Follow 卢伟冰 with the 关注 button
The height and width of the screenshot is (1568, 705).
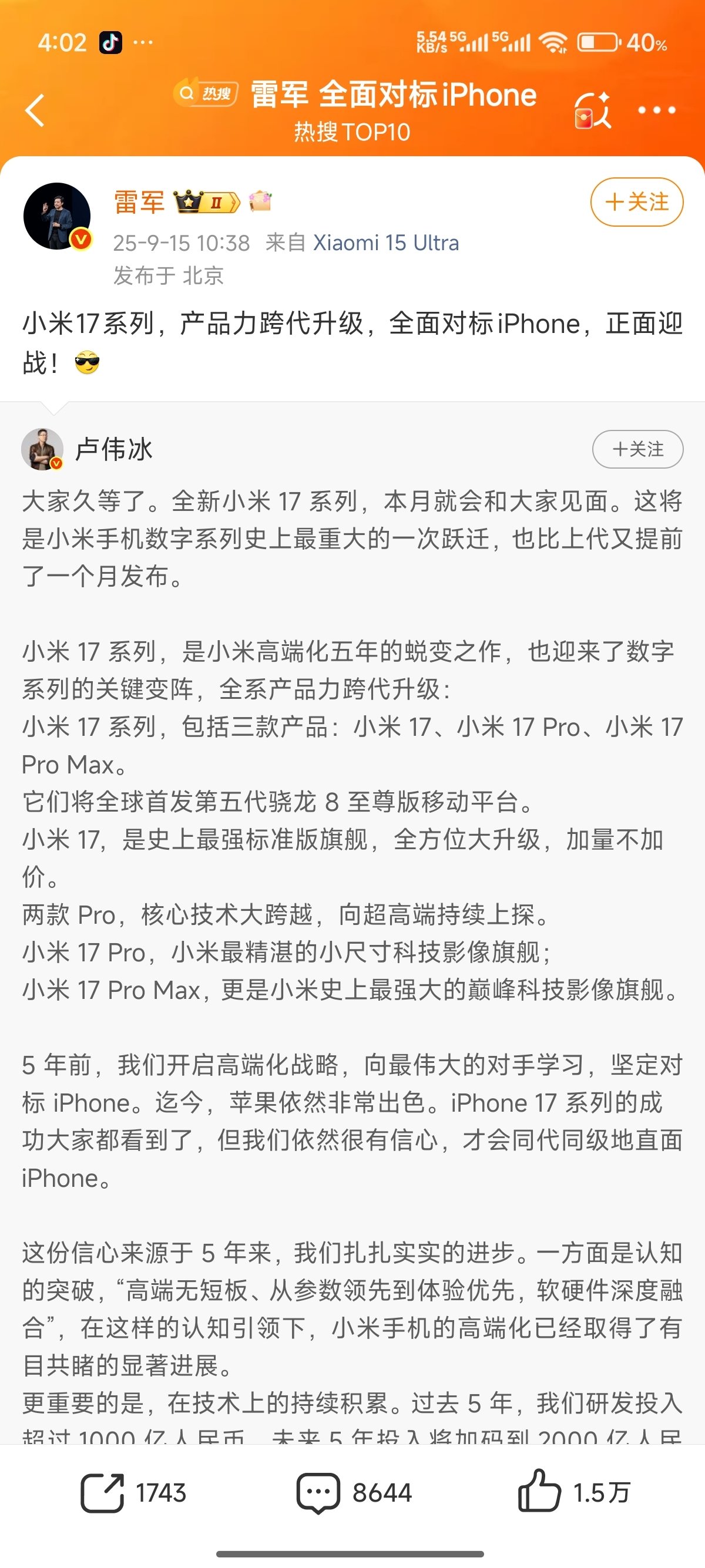point(637,449)
